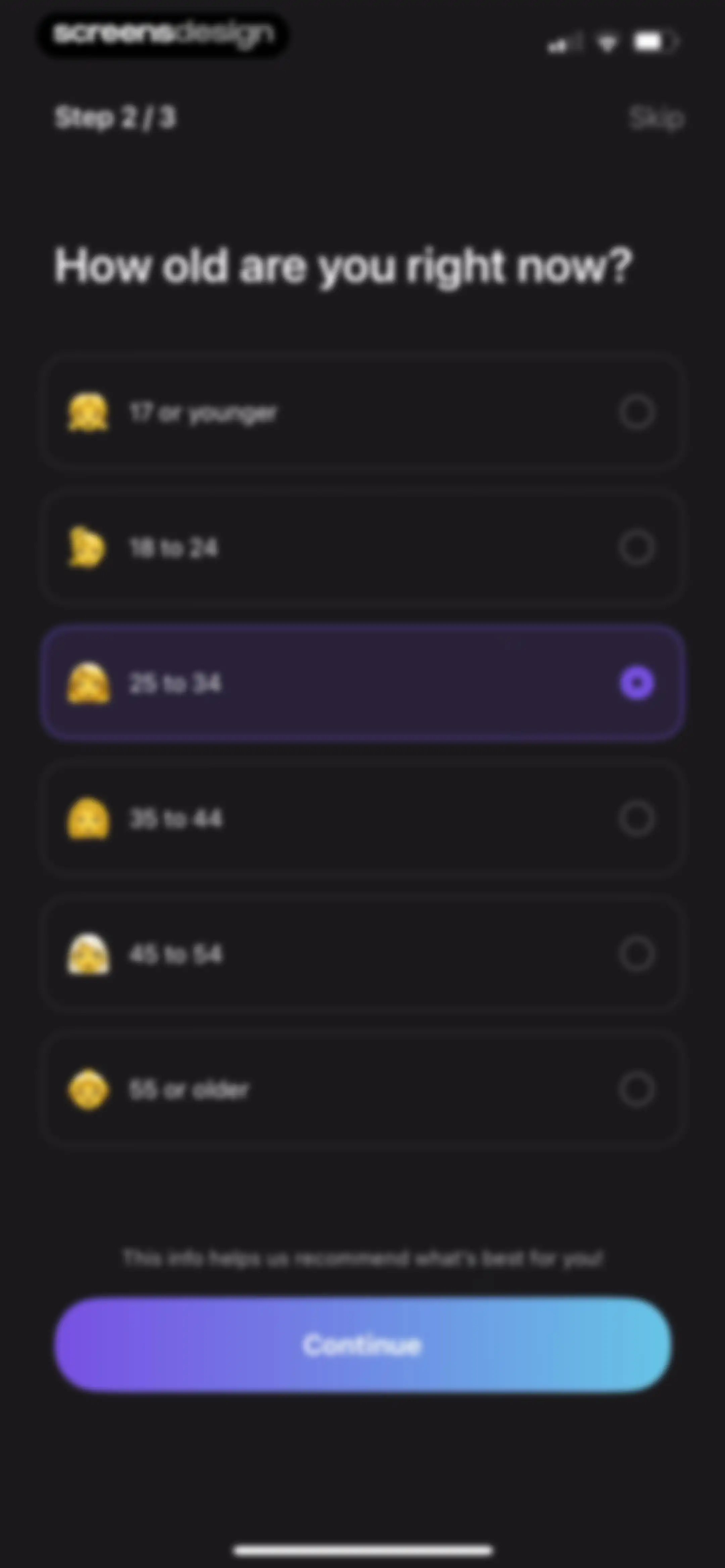Select the 17 or younger option
This screenshot has width=725, height=1568.
coord(363,412)
